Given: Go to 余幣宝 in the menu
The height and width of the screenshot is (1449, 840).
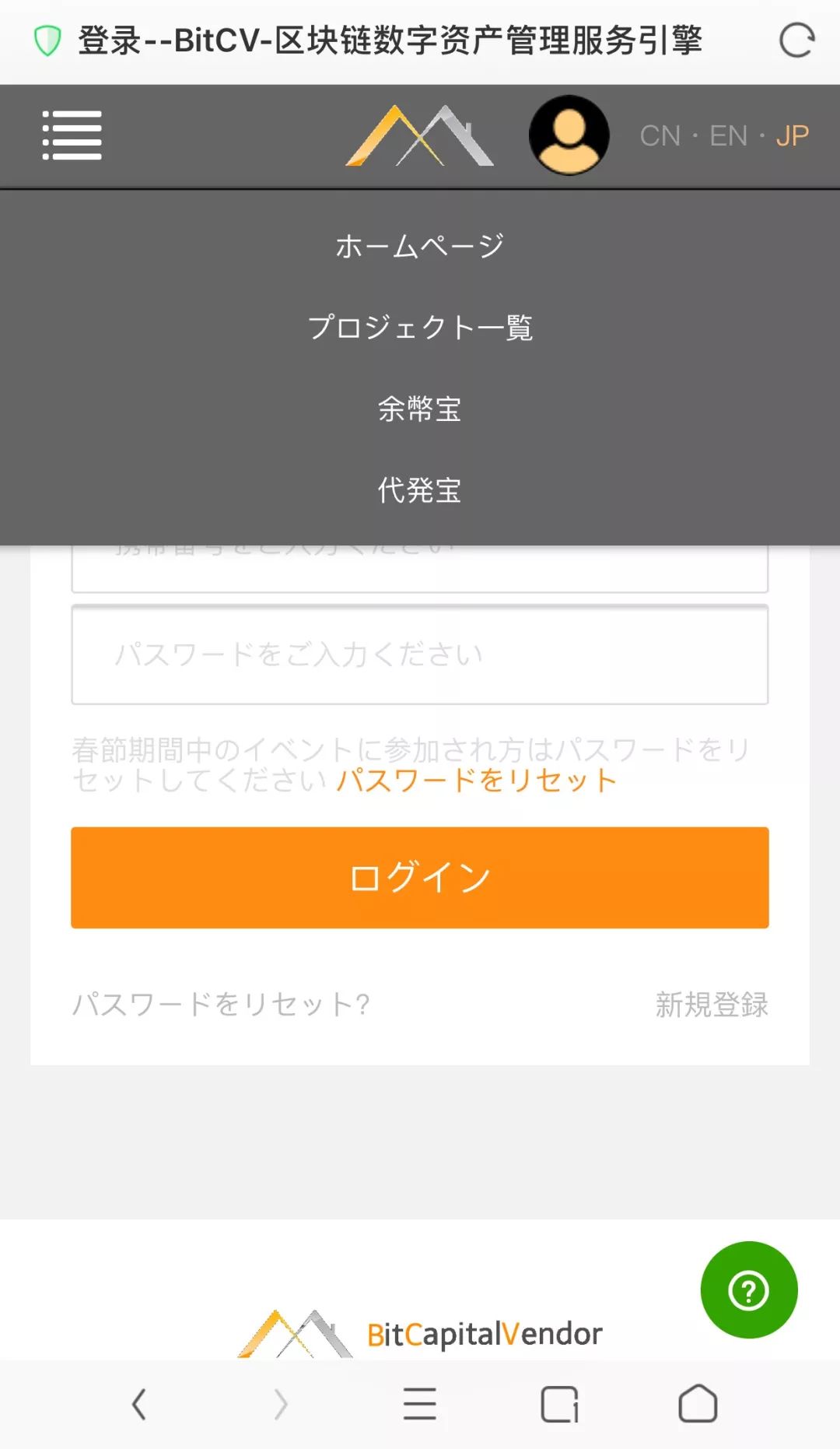Looking at the screenshot, I should (x=420, y=409).
